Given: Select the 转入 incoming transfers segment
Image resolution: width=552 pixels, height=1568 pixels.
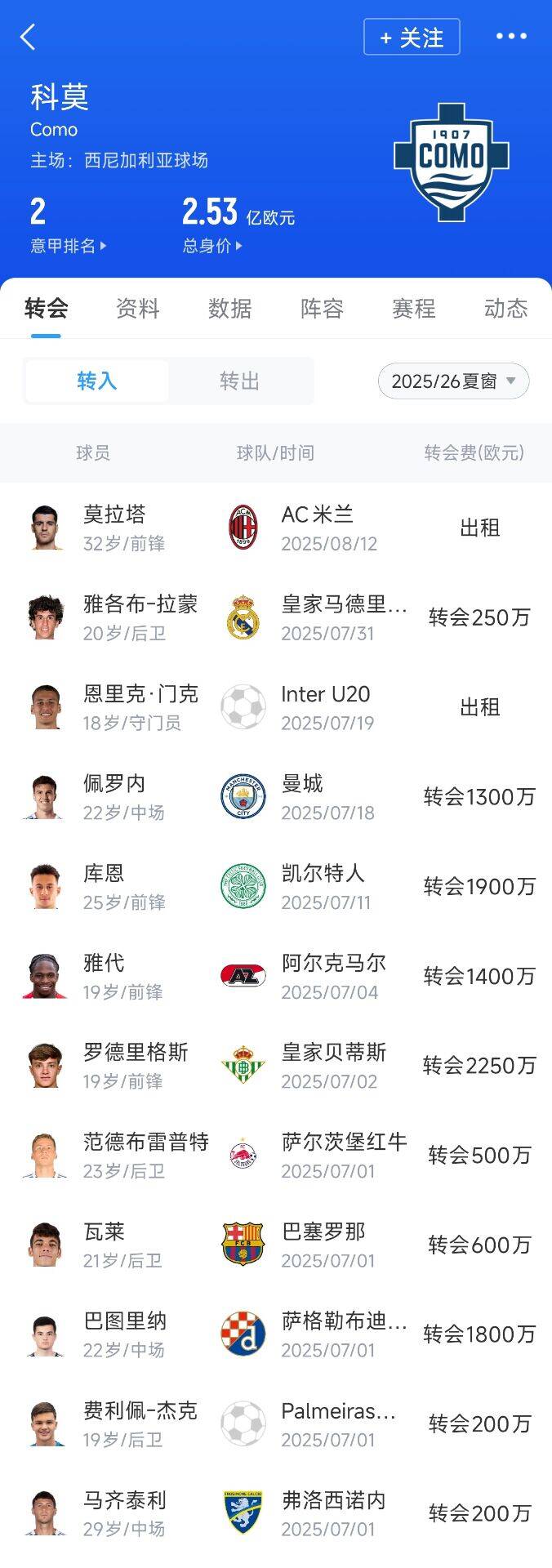Looking at the screenshot, I should tap(97, 381).
